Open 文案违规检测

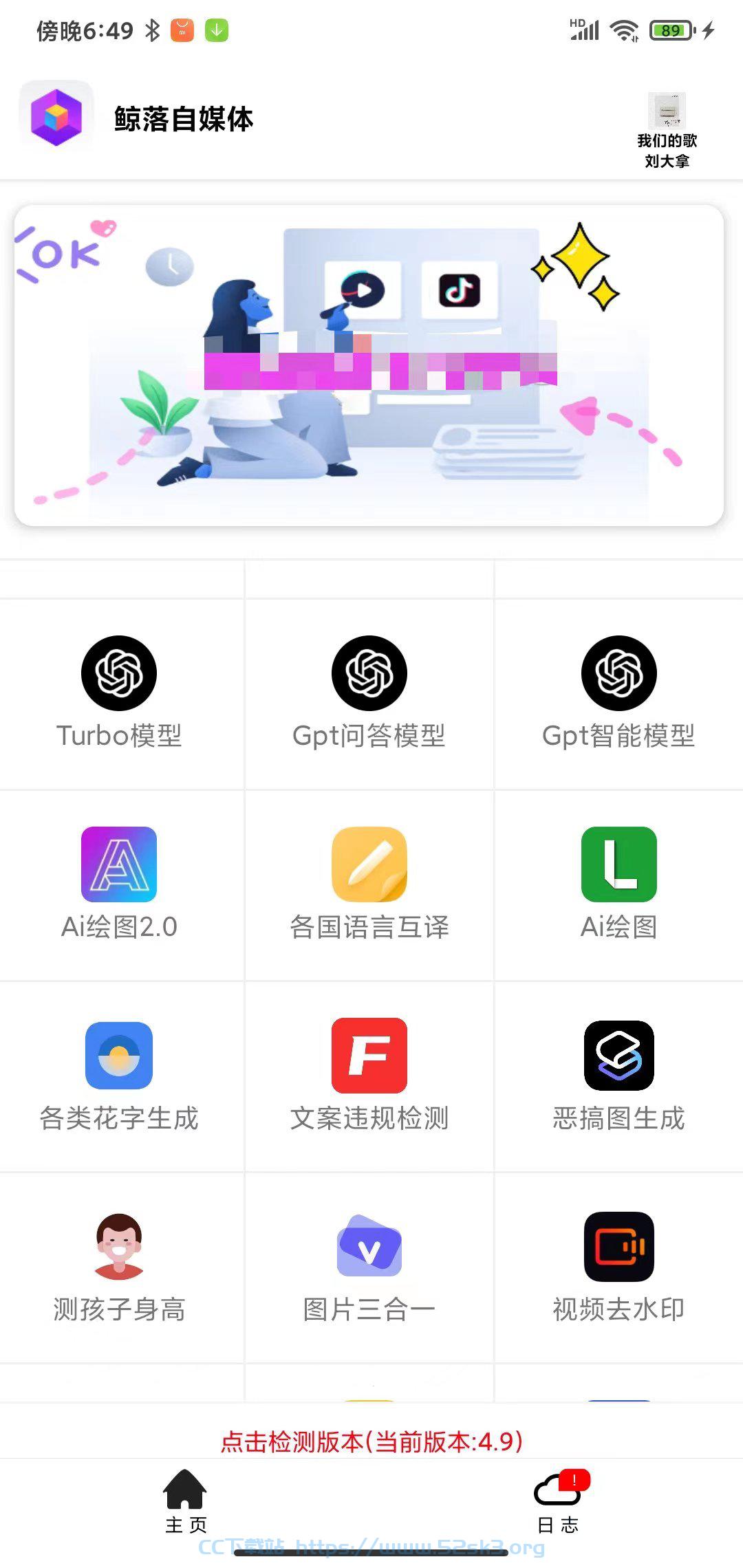point(369,1076)
